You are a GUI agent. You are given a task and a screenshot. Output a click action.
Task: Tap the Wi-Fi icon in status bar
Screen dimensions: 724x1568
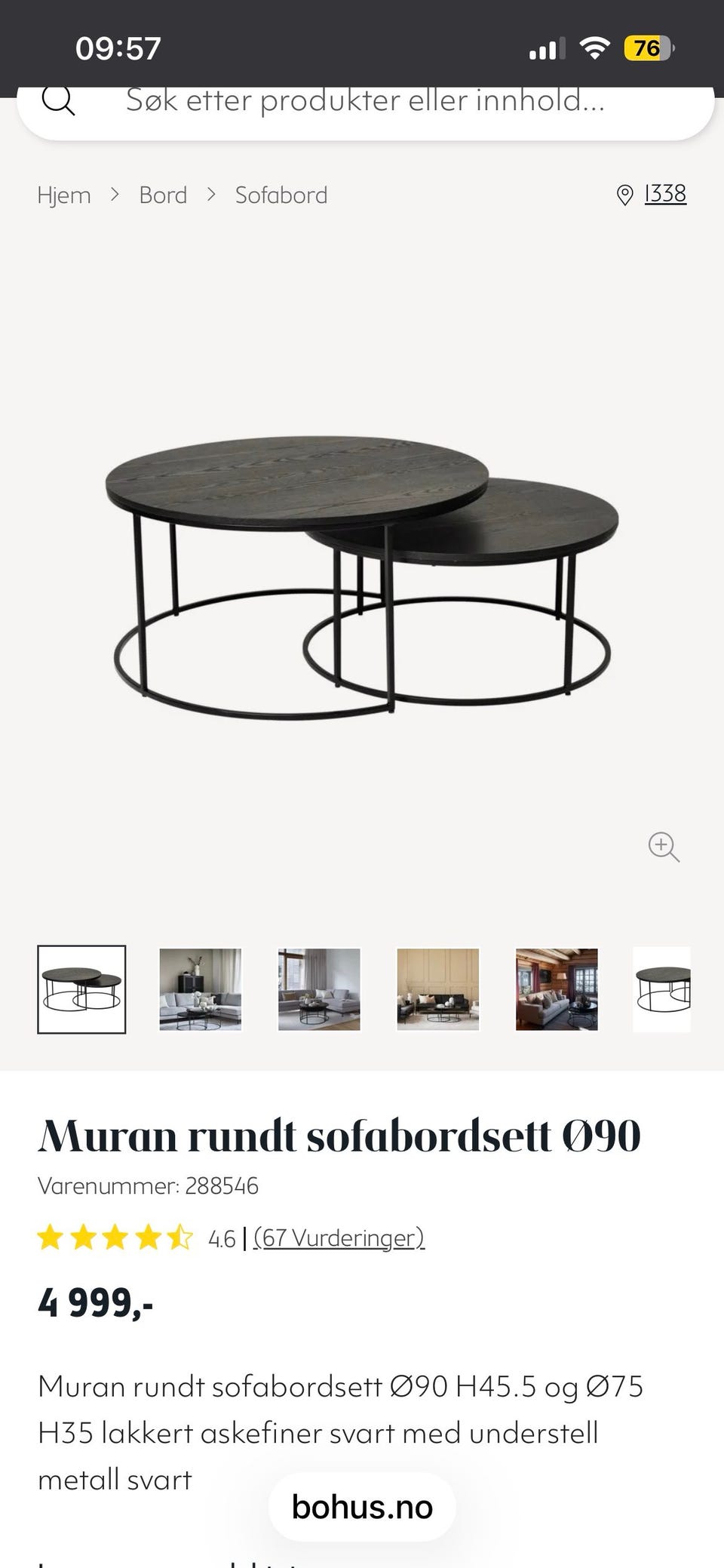point(593,47)
